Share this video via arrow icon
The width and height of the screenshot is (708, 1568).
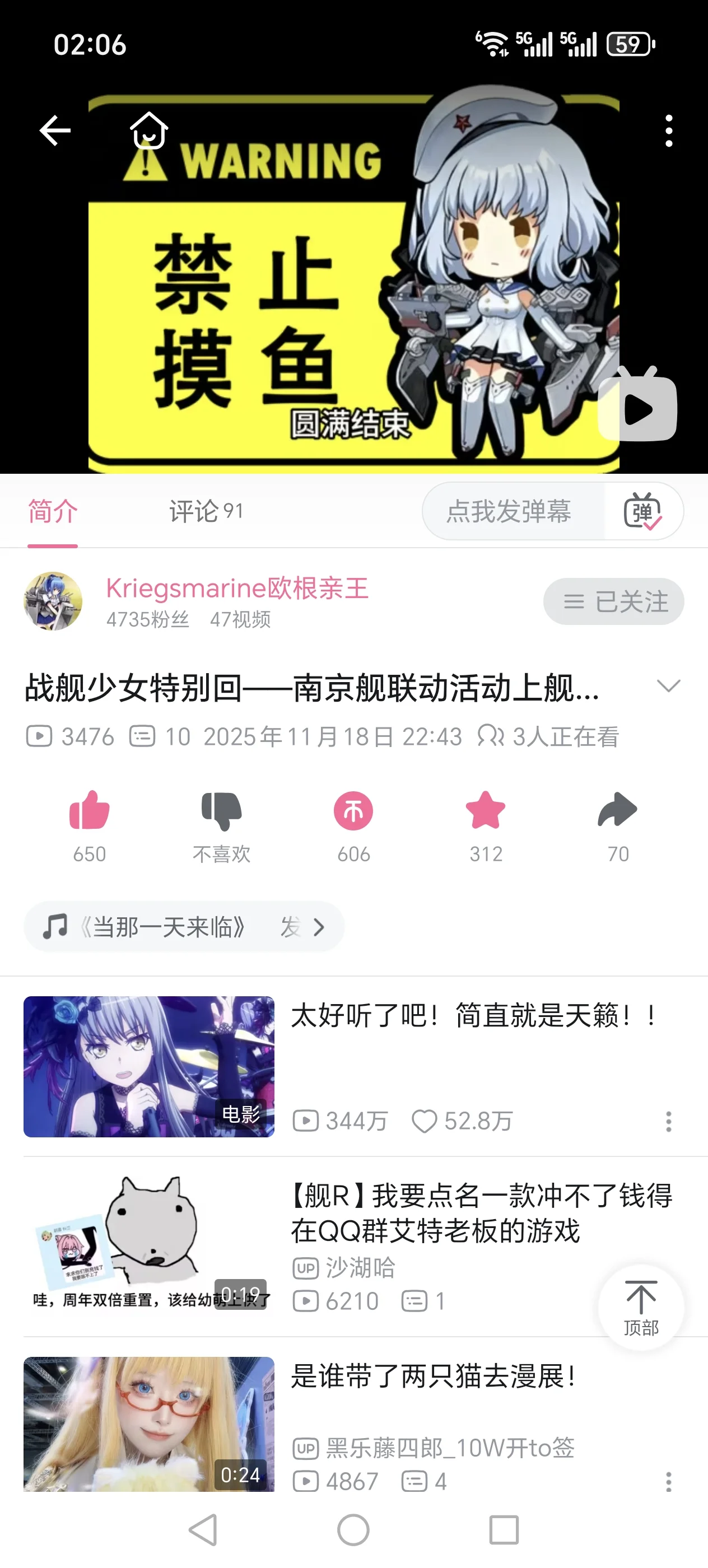(x=617, y=811)
